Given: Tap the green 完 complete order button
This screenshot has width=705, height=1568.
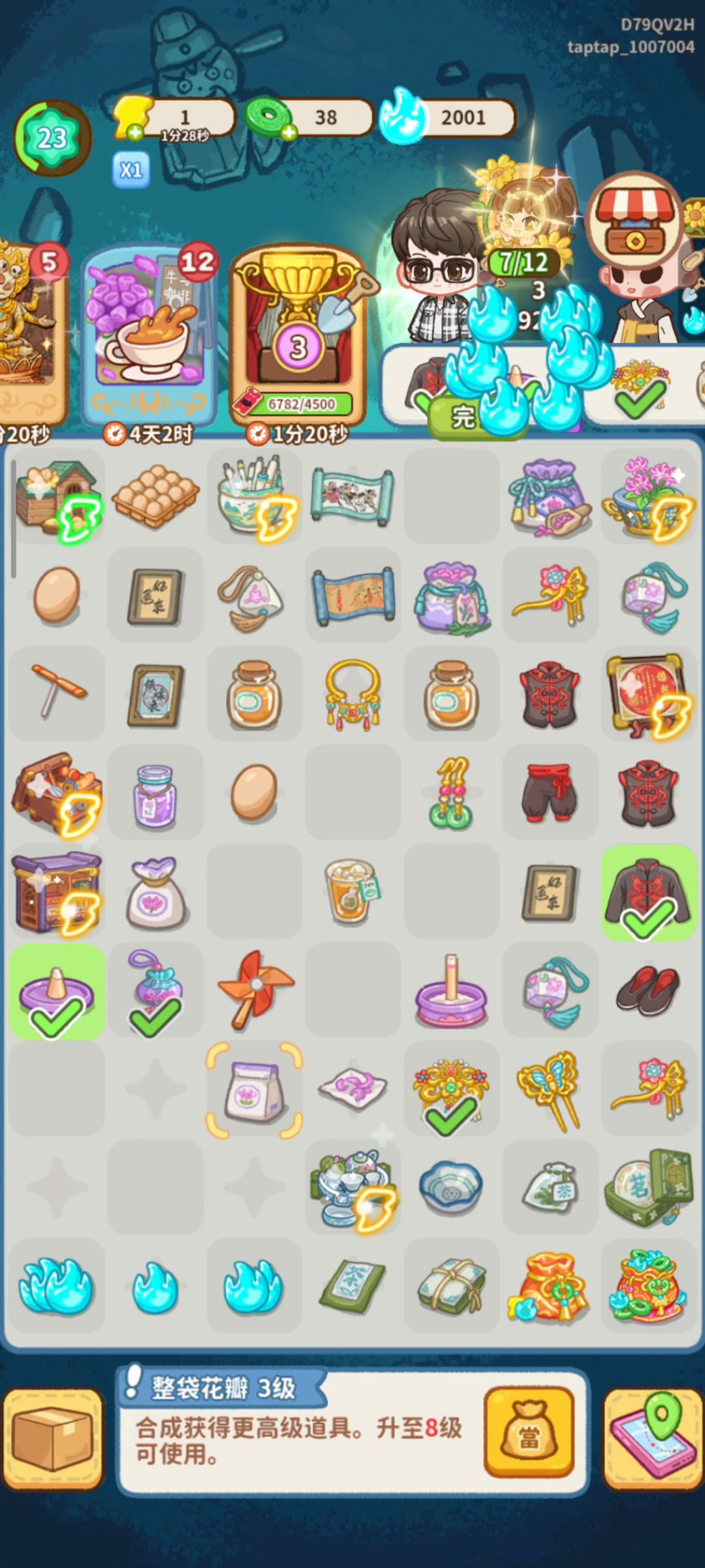Looking at the screenshot, I should point(462,416).
